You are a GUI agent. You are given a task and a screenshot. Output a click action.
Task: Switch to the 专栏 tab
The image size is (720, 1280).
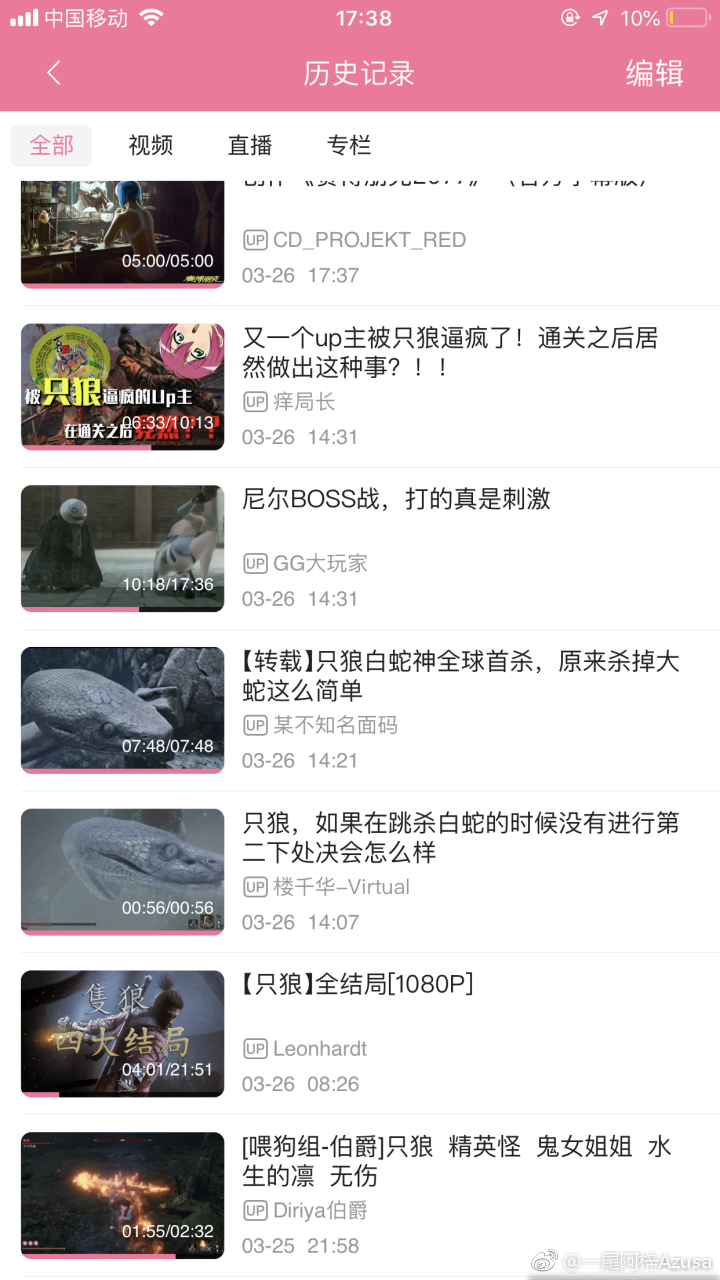point(350,145)
